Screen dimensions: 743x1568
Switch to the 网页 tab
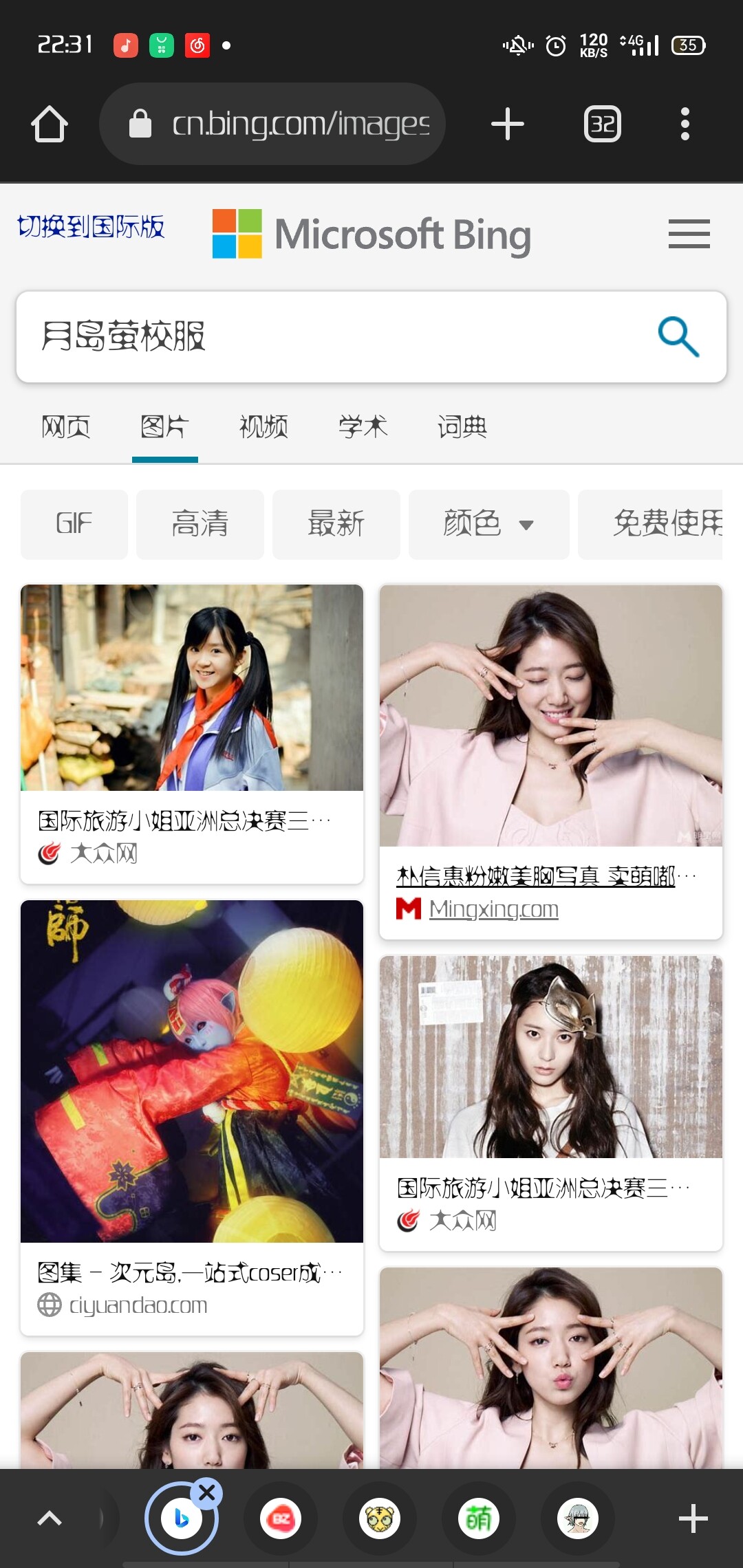coord(66,427)
